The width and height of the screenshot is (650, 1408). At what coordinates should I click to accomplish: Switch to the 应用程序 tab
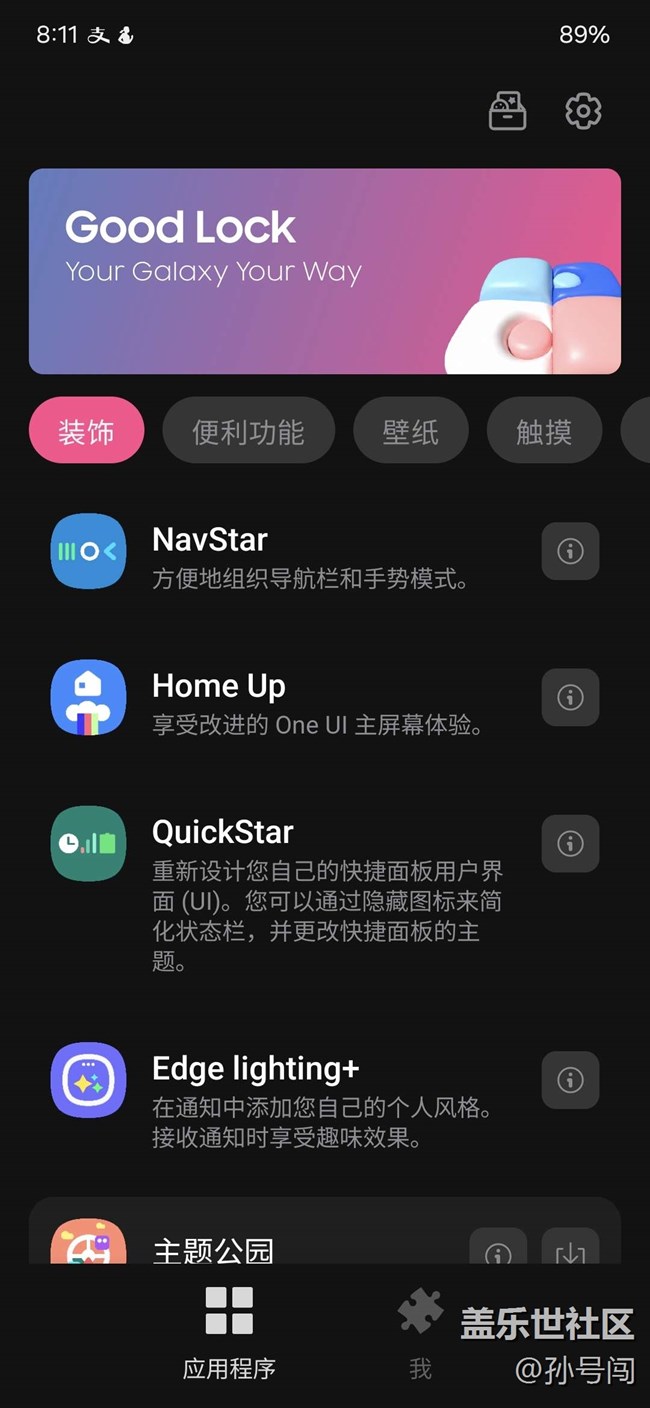click(229, 1332)
